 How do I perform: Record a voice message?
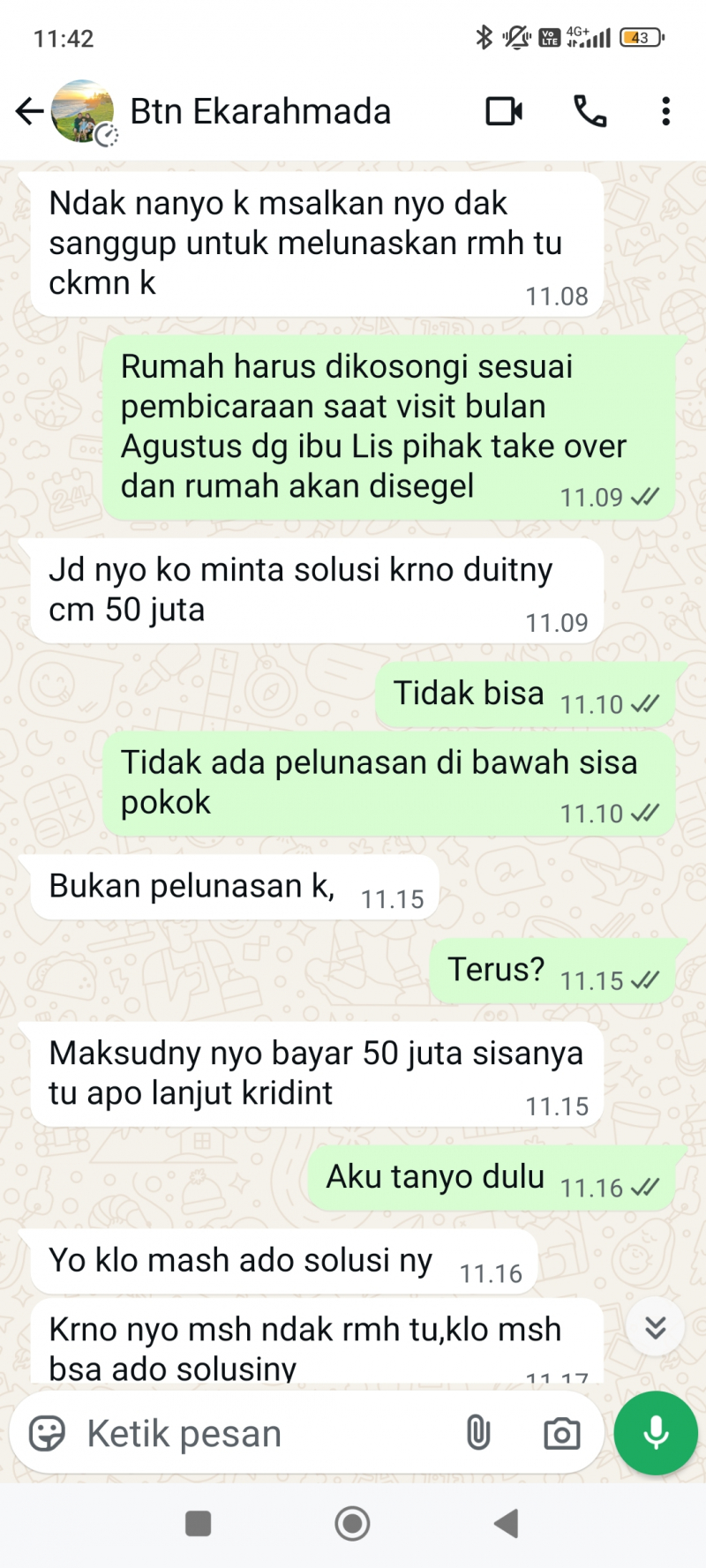[656, 1434]
